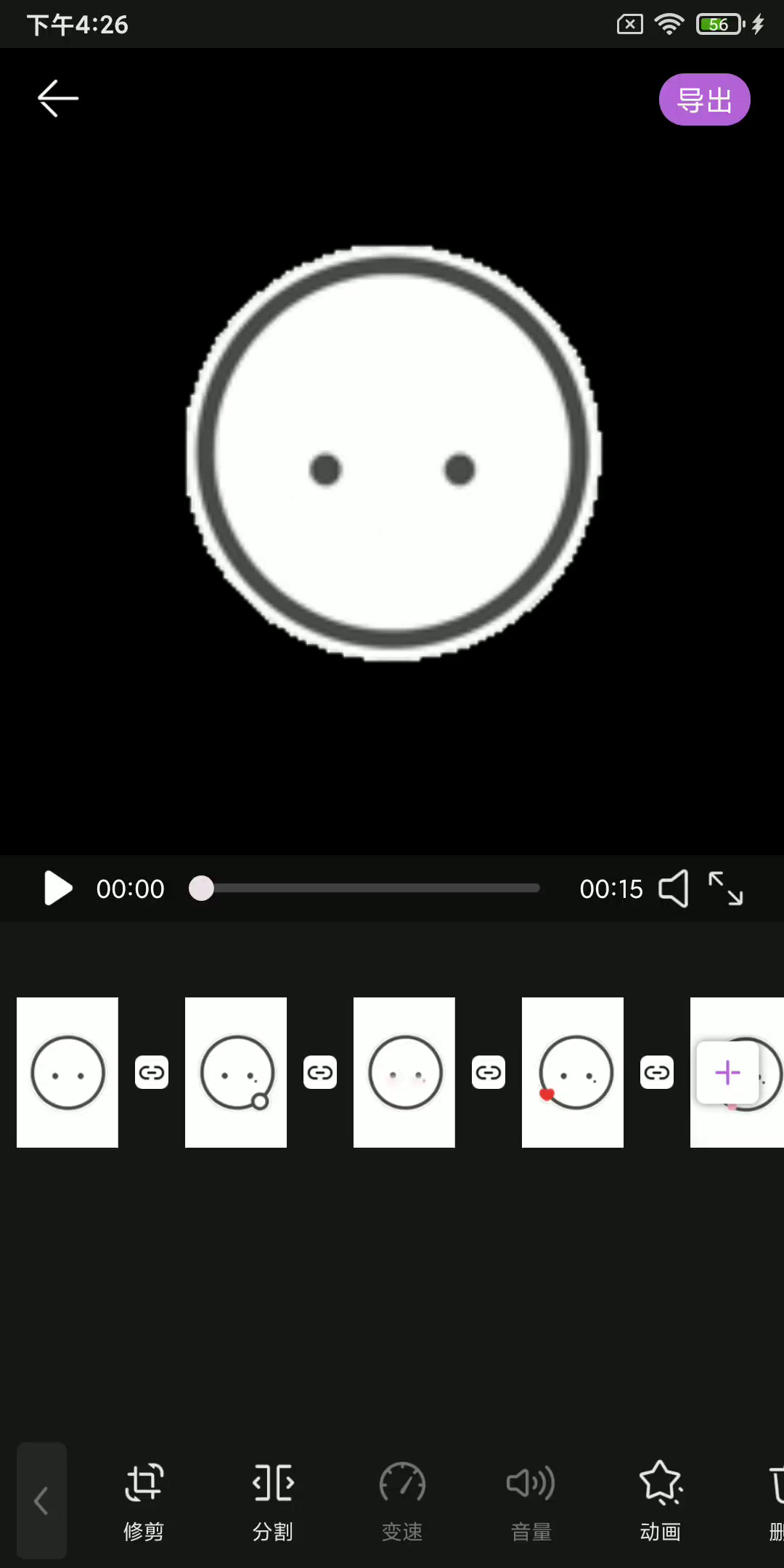This screenshot has height=1568, width=784.
Task: Select the fourth clip with the red heart
Action: [x=573, y=1072]
